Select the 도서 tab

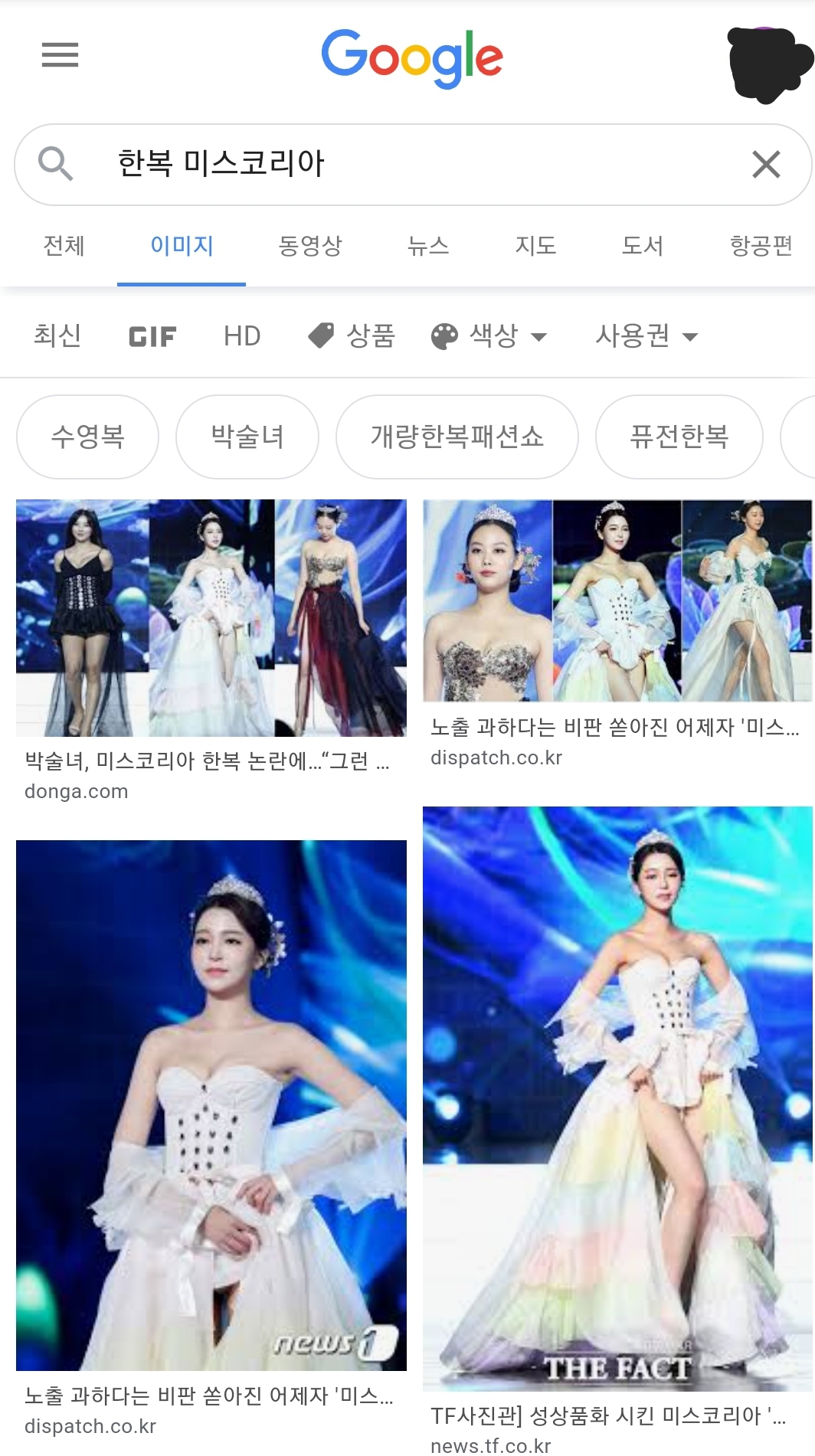point(642,246)
